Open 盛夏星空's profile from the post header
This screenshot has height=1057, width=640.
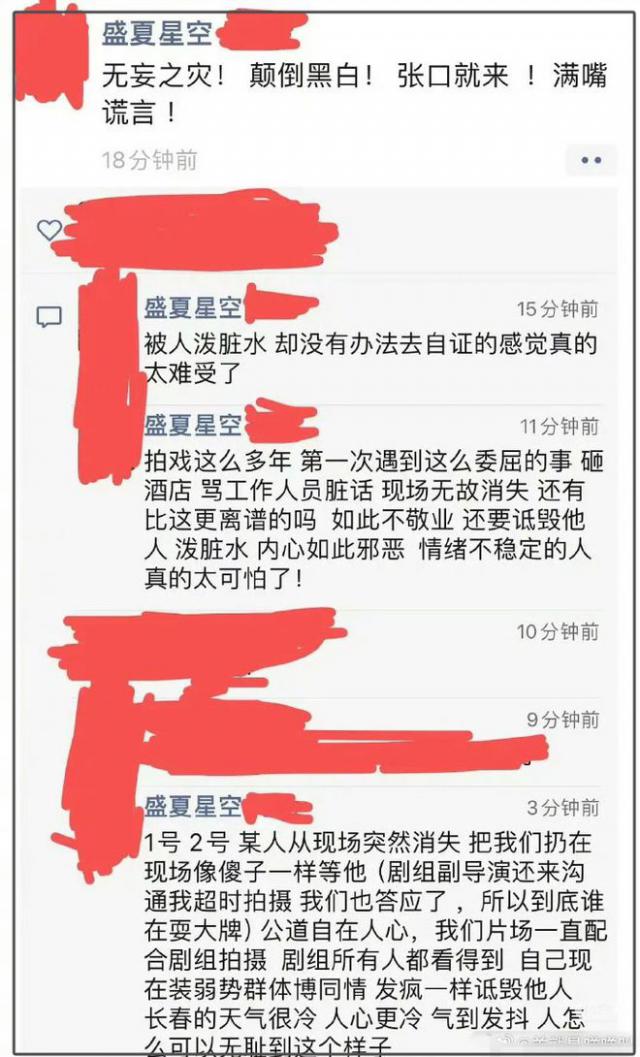[157, 33]
